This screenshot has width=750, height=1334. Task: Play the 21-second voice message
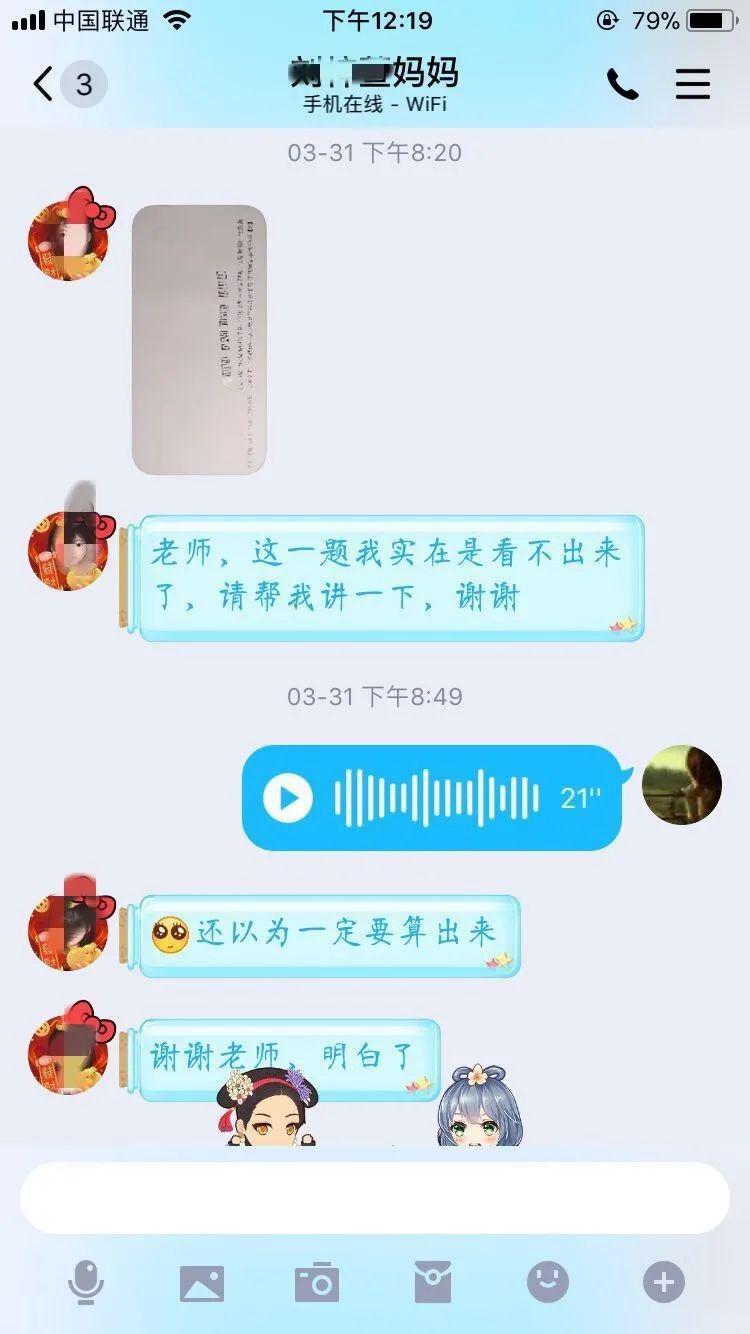288,798
